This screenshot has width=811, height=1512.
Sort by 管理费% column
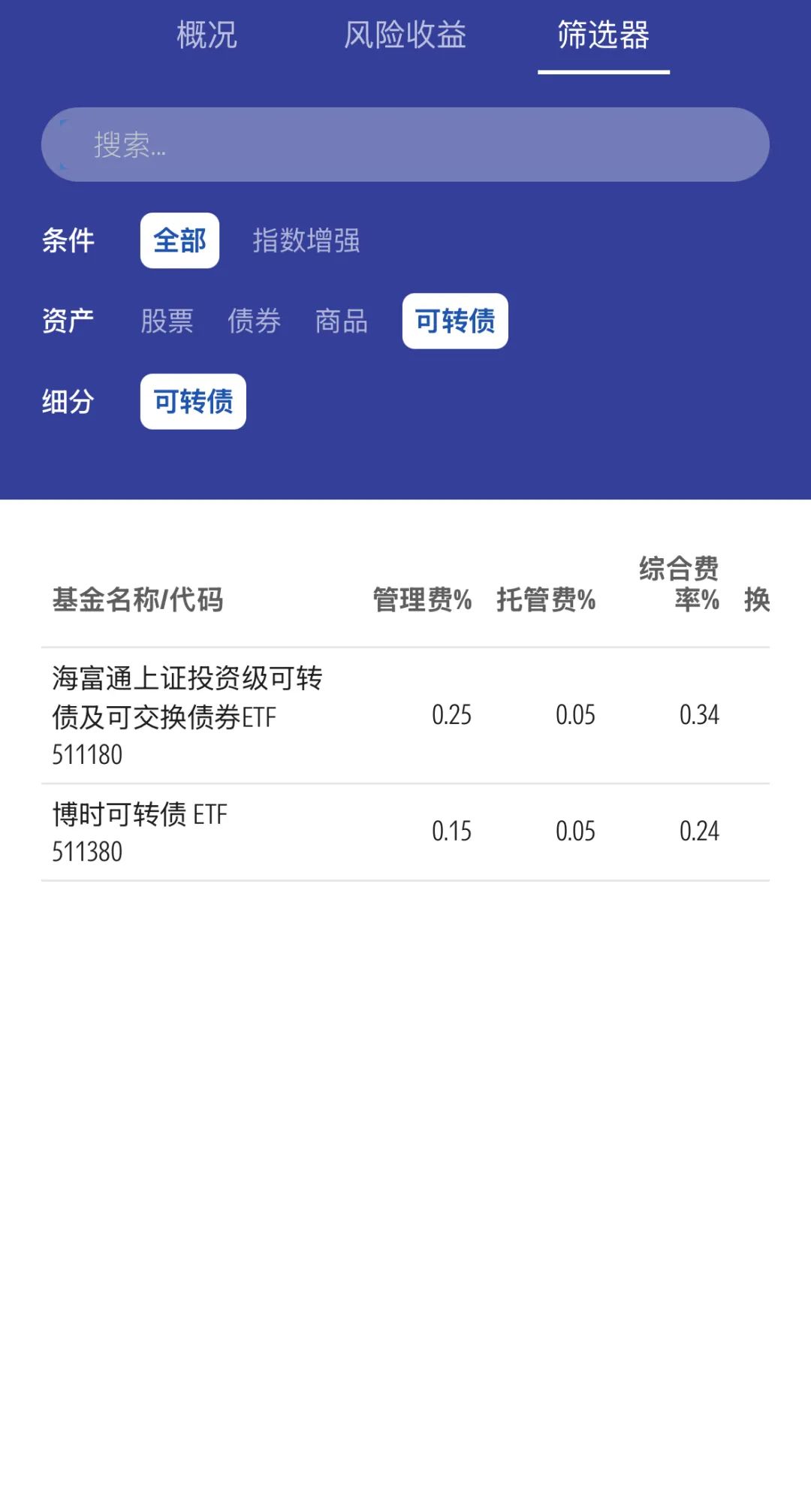tap(422, 599)
